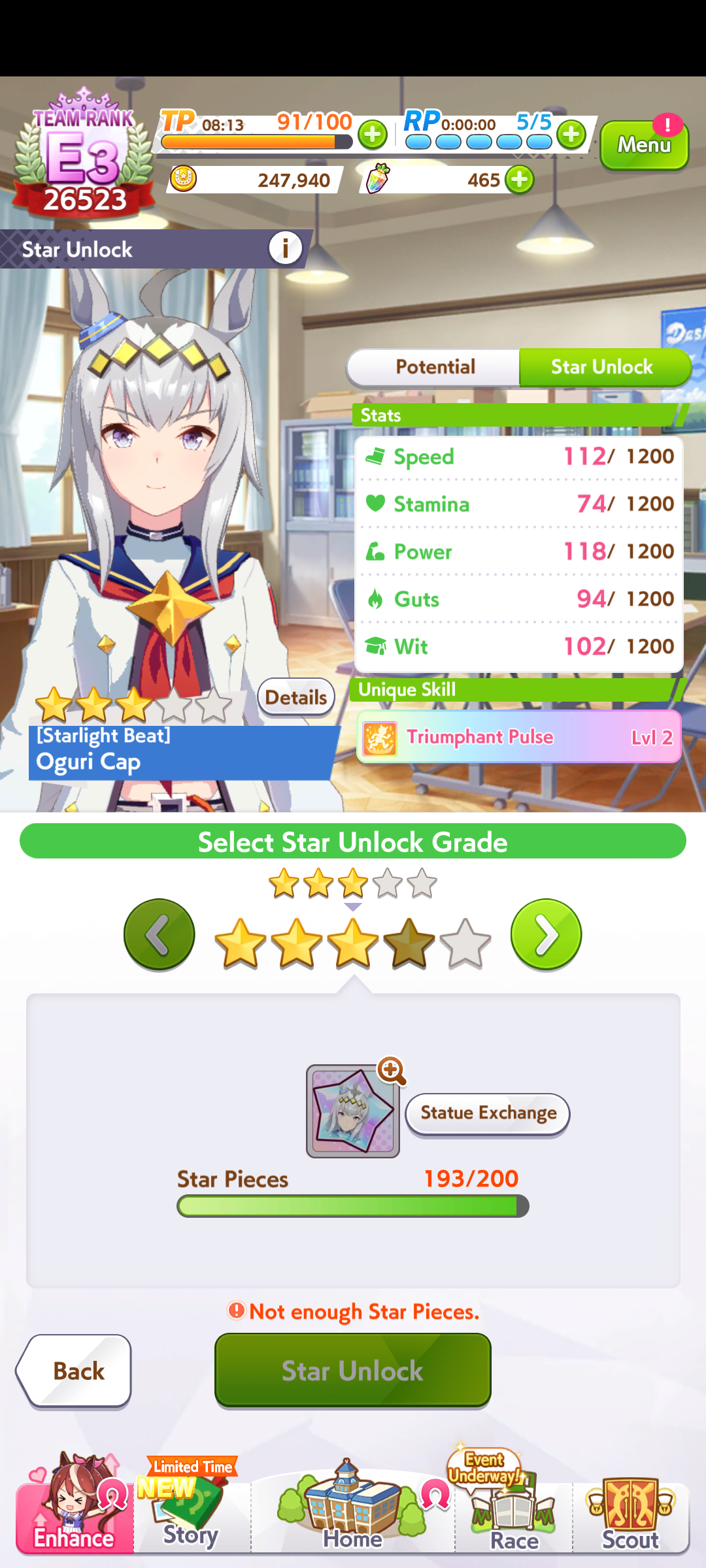Open Star Unlock info icon

(285, 248)
